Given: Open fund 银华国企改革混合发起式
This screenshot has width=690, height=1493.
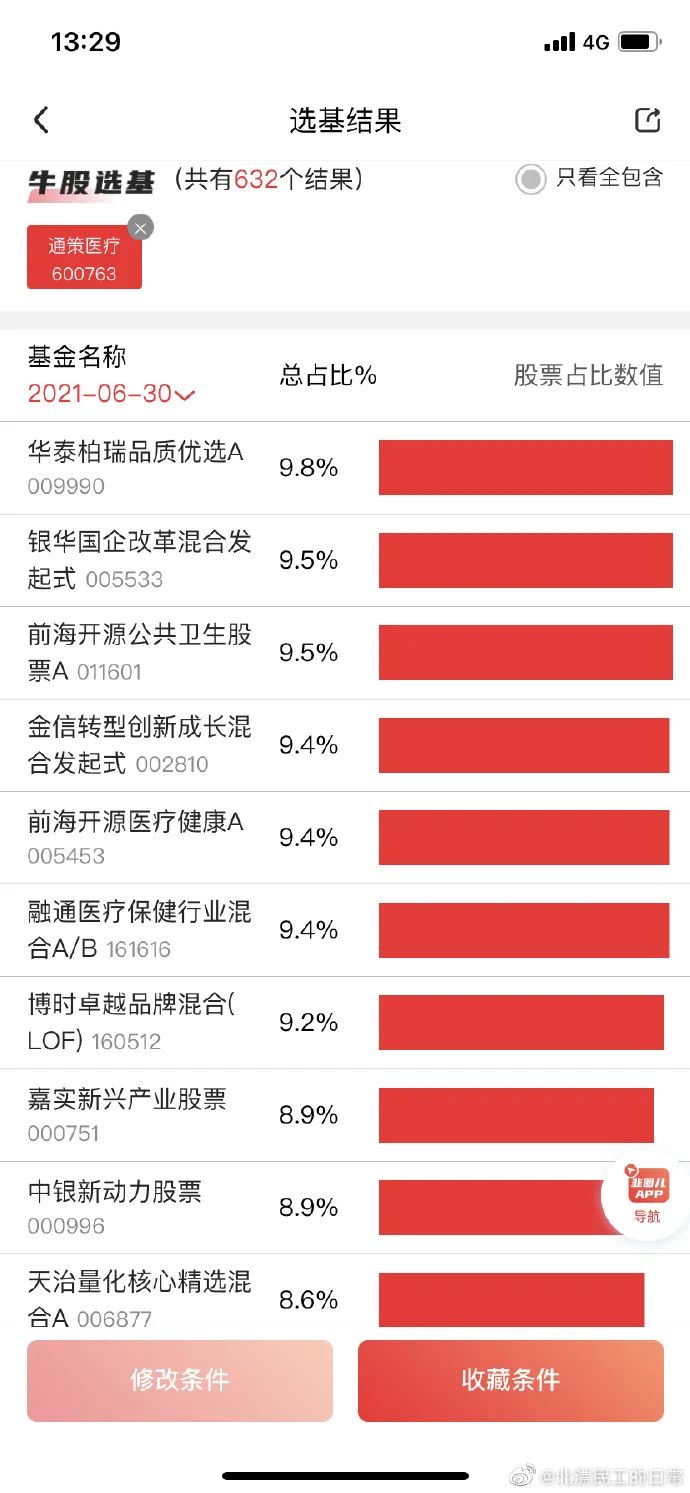Looking at the screenshot, I should tap(345, 560).
